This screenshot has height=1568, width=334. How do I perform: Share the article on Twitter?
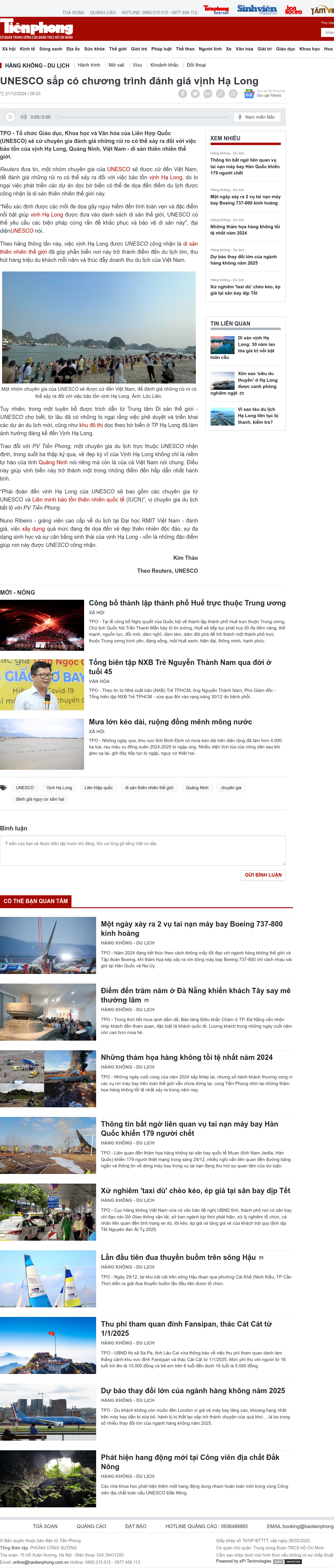click(x=195, y=94)
